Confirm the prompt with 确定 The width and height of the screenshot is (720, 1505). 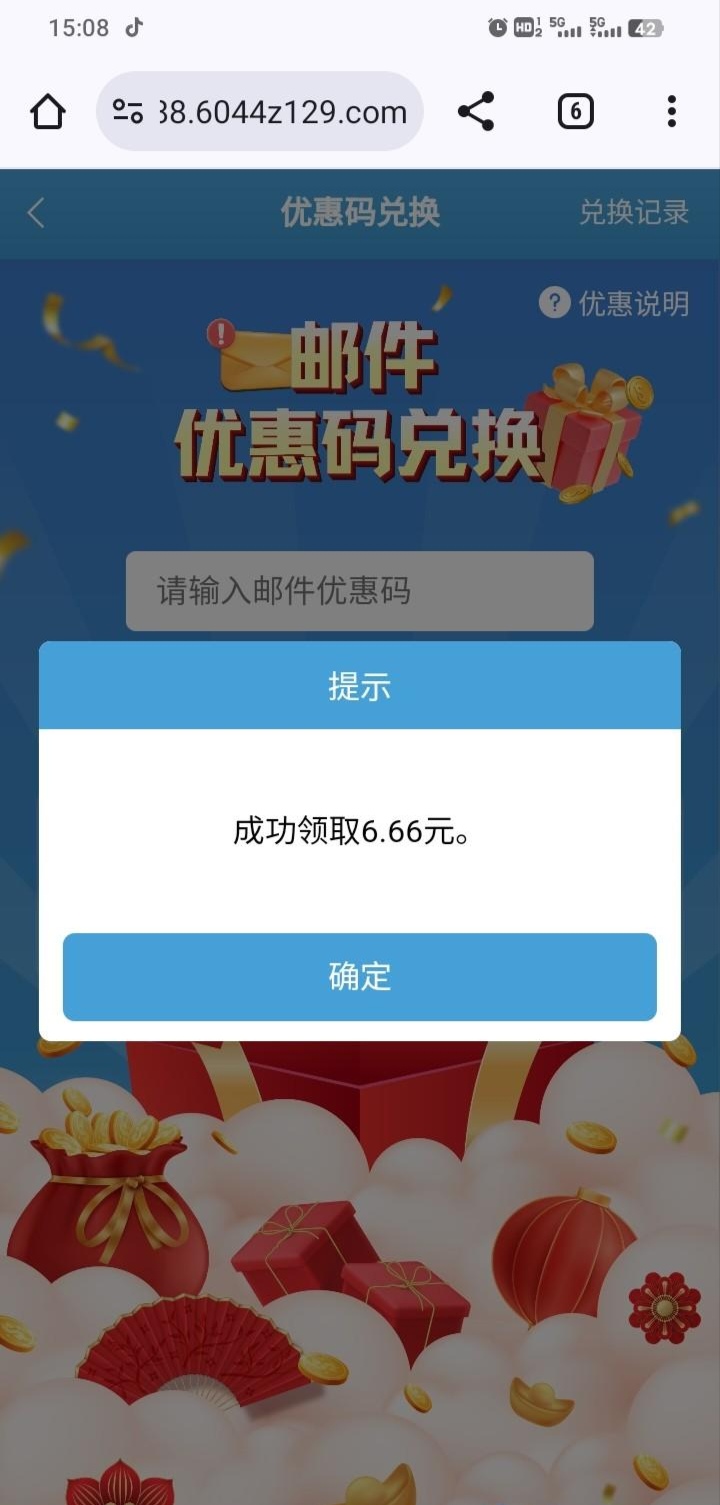click(359, 976)
